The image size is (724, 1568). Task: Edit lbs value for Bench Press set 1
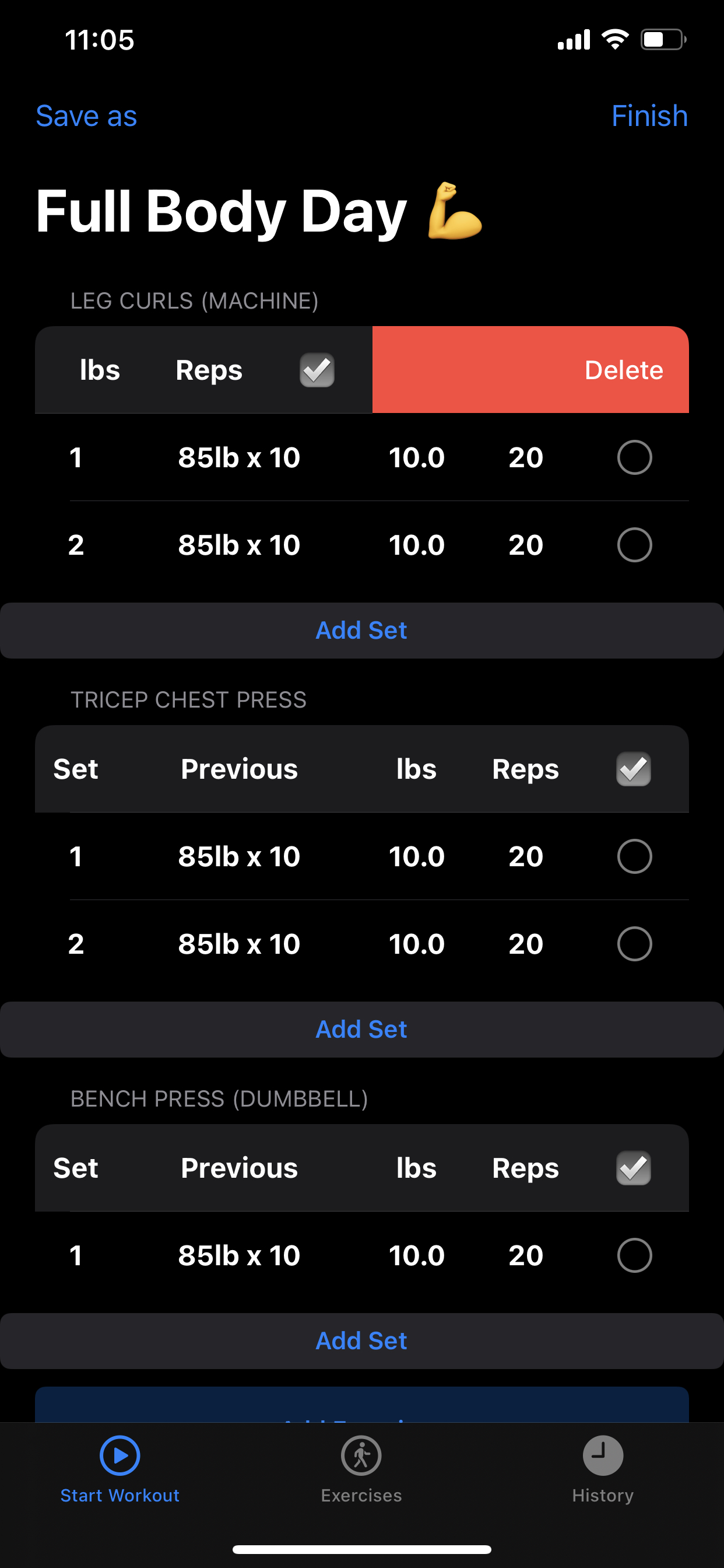click(417, 1255)
